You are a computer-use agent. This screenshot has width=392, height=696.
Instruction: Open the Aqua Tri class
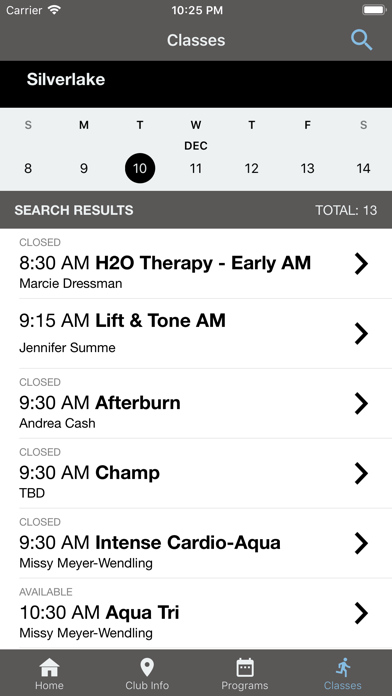pos(196,613)
